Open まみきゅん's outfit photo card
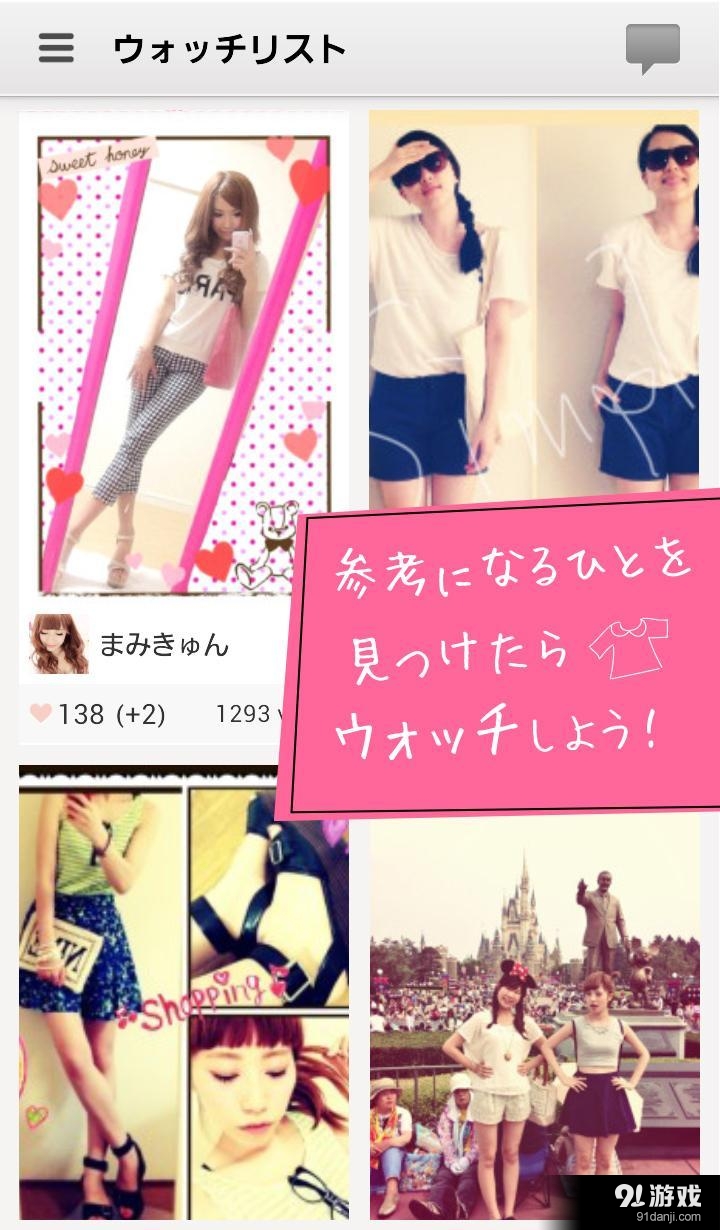The width and height of the screenshot is (720, 1230). click(x=183, y=360)
